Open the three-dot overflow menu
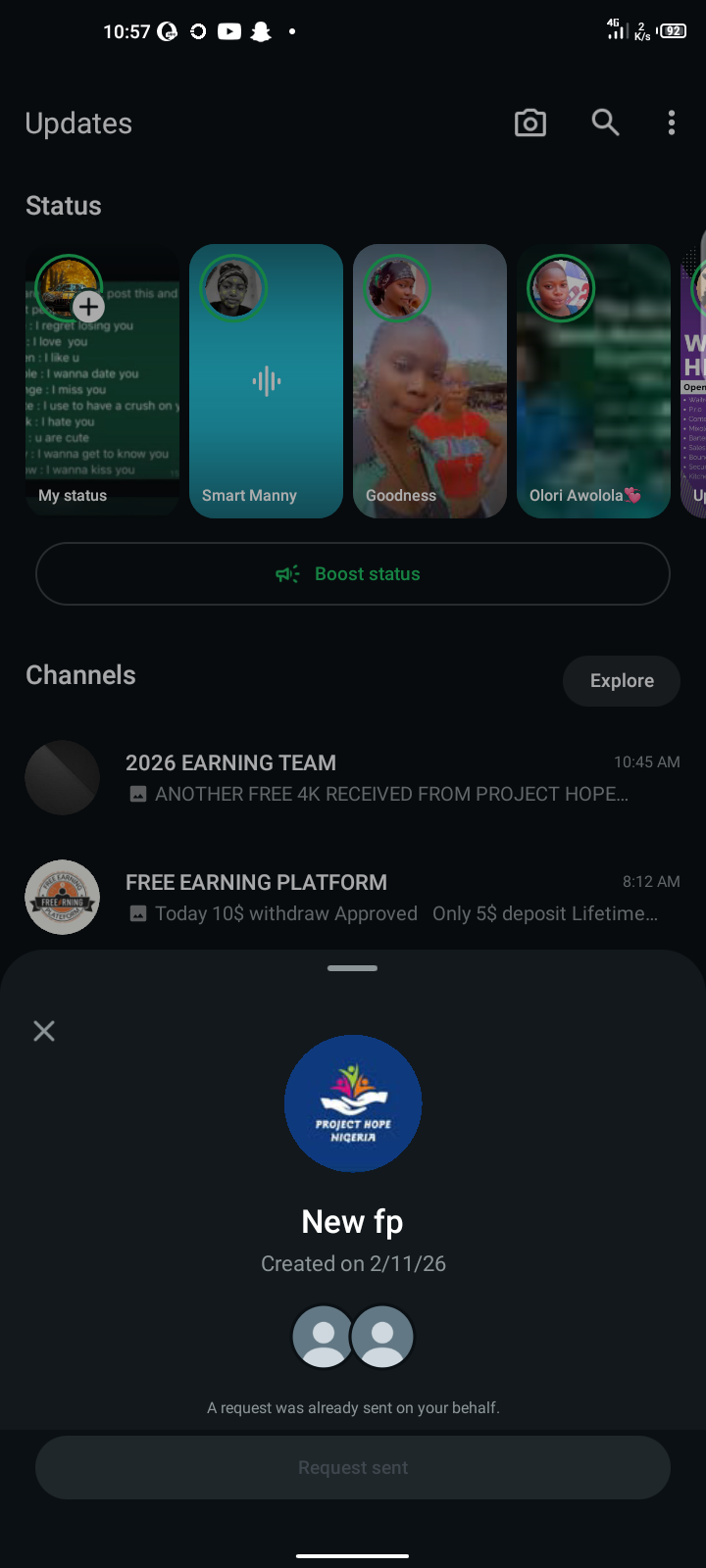The width and height of the screenshot is (706, 1568). coord(672,123)
